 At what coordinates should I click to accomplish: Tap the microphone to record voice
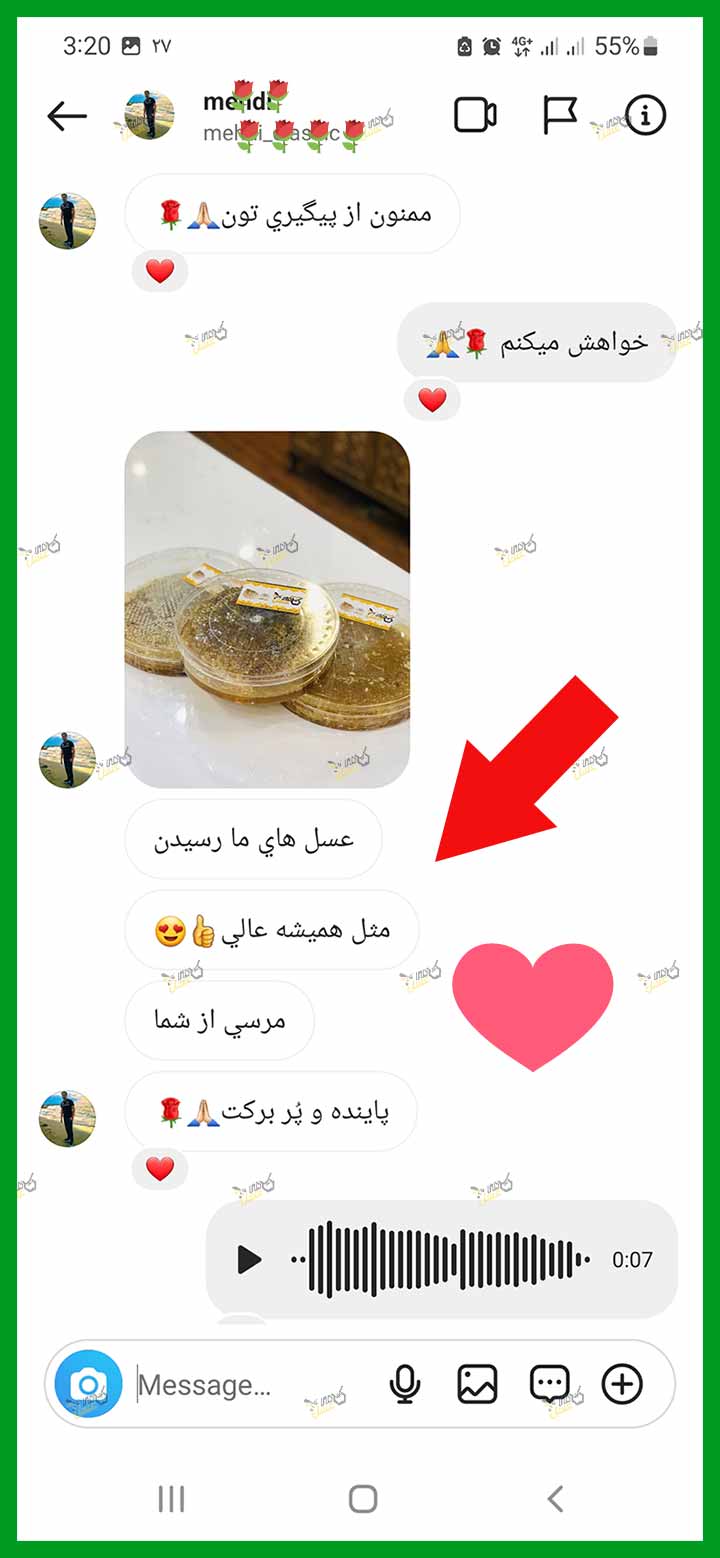(x=405, y=1384)
